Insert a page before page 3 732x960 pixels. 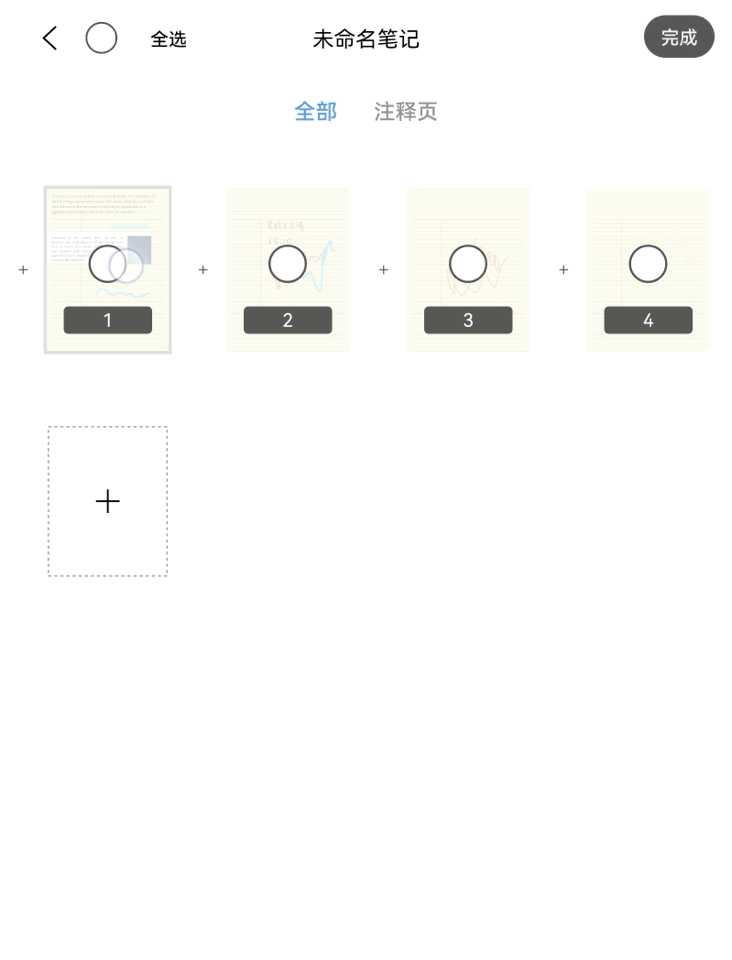(x=383, y=270)
